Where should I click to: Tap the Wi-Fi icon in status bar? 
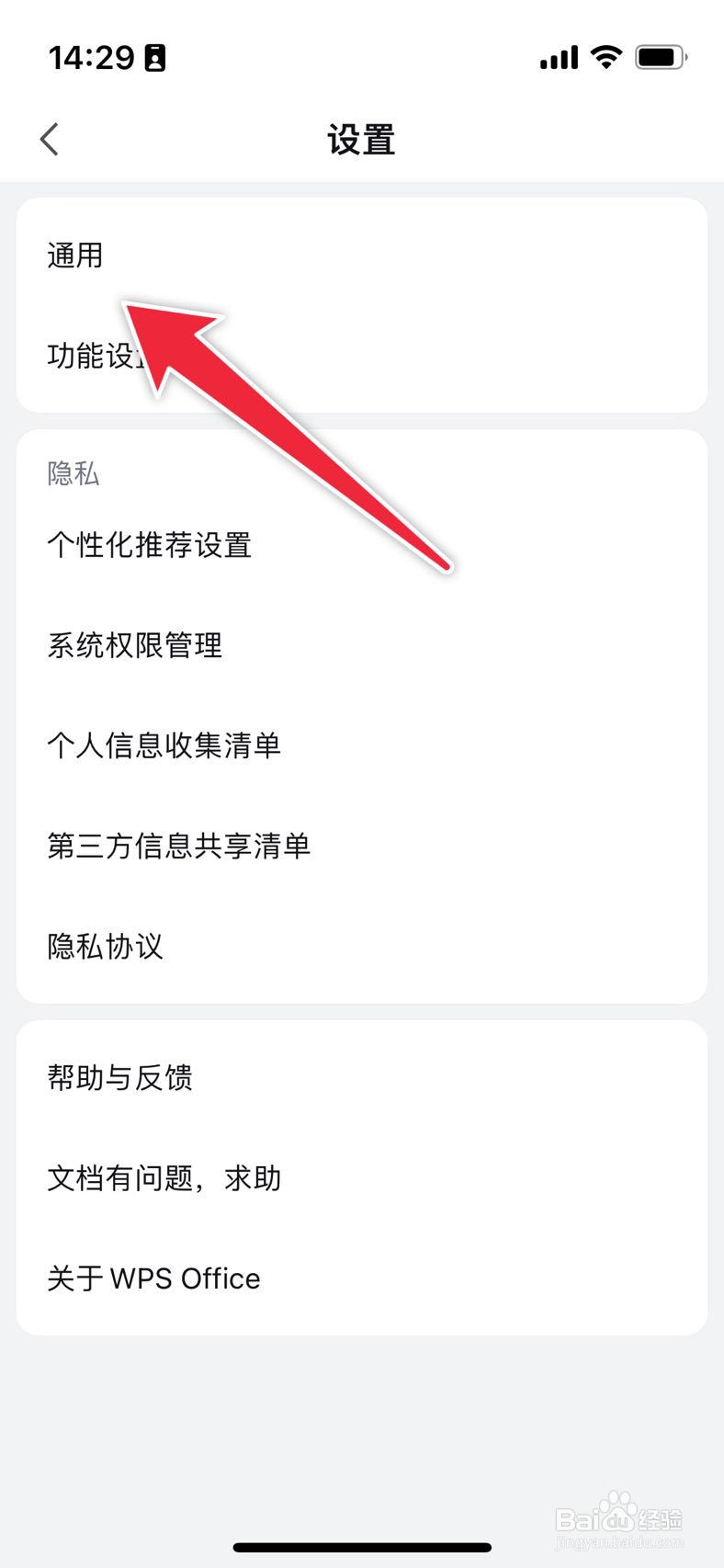605,57
